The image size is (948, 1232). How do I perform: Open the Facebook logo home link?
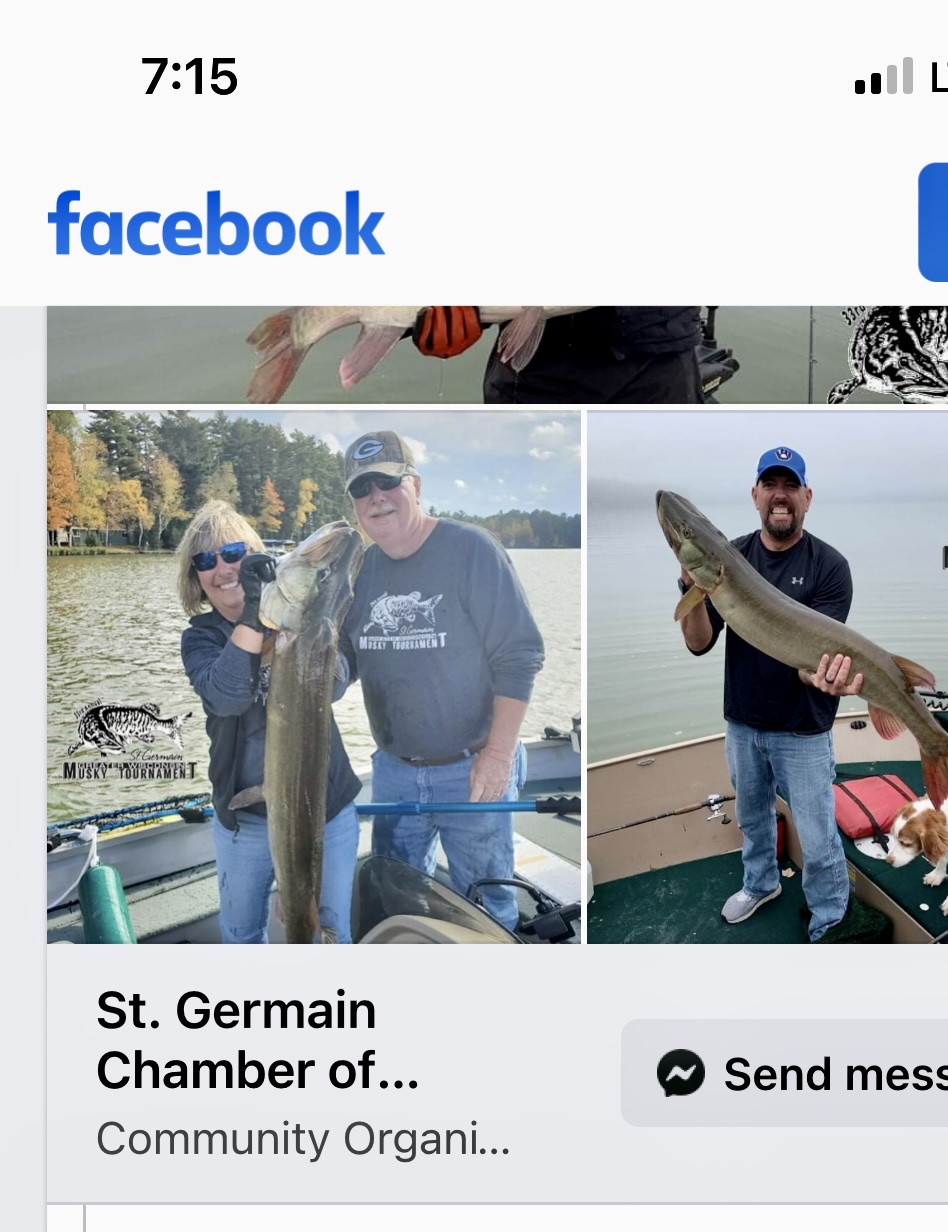(x=216, y=223)
